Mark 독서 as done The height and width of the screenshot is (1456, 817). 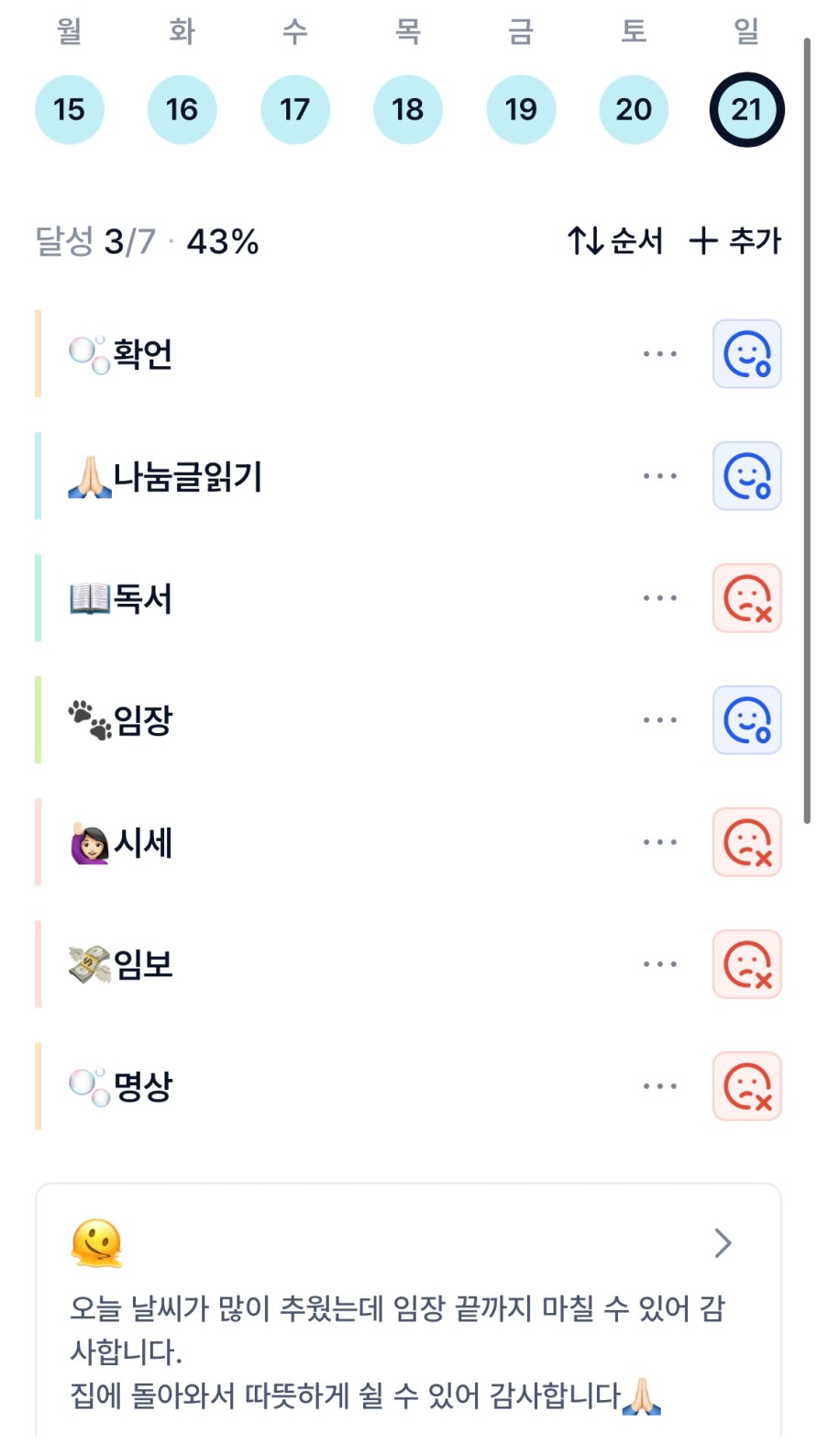[746, 598]
